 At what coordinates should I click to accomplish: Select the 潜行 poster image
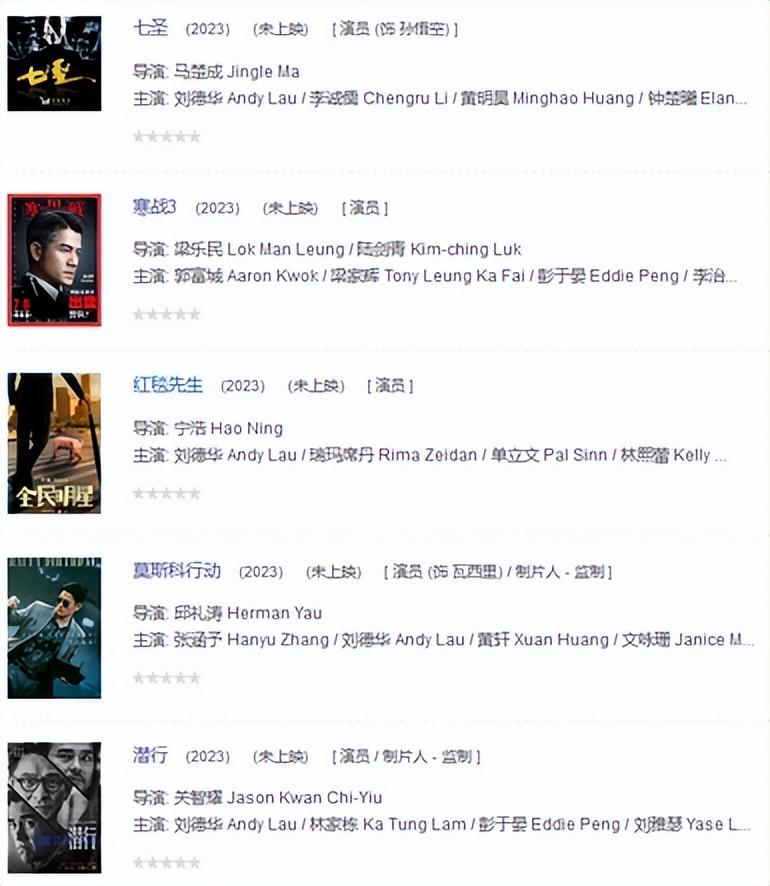coord(54,807)
